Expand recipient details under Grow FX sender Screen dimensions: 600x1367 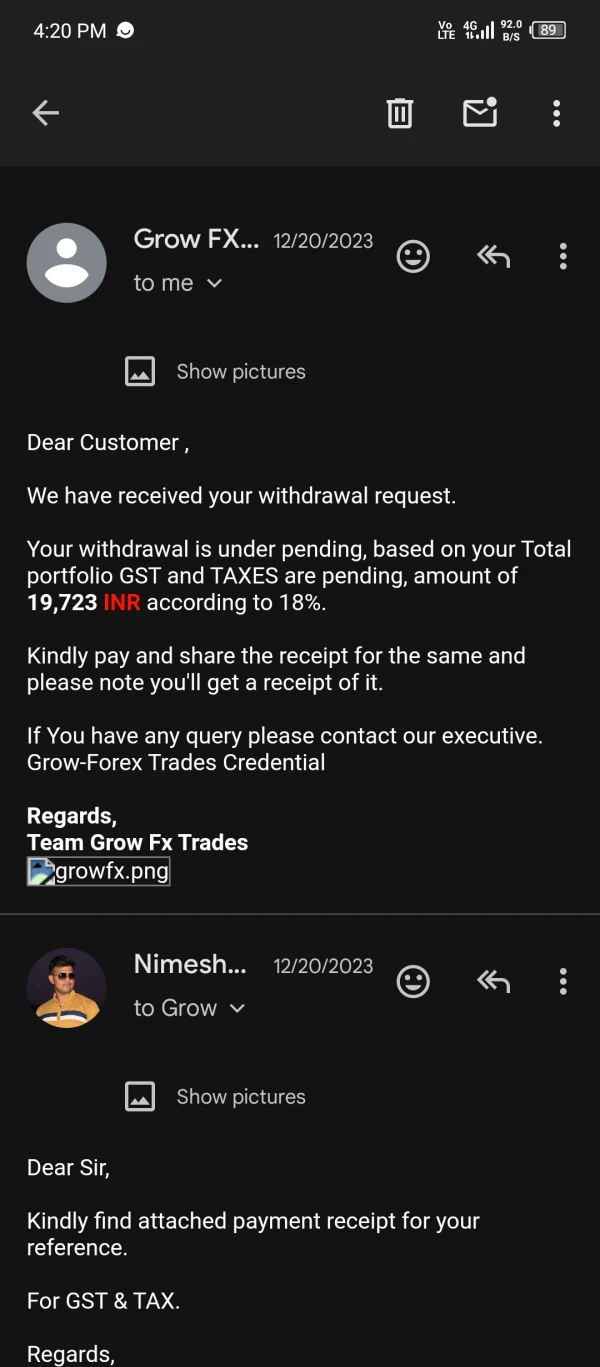coord(213,283)
